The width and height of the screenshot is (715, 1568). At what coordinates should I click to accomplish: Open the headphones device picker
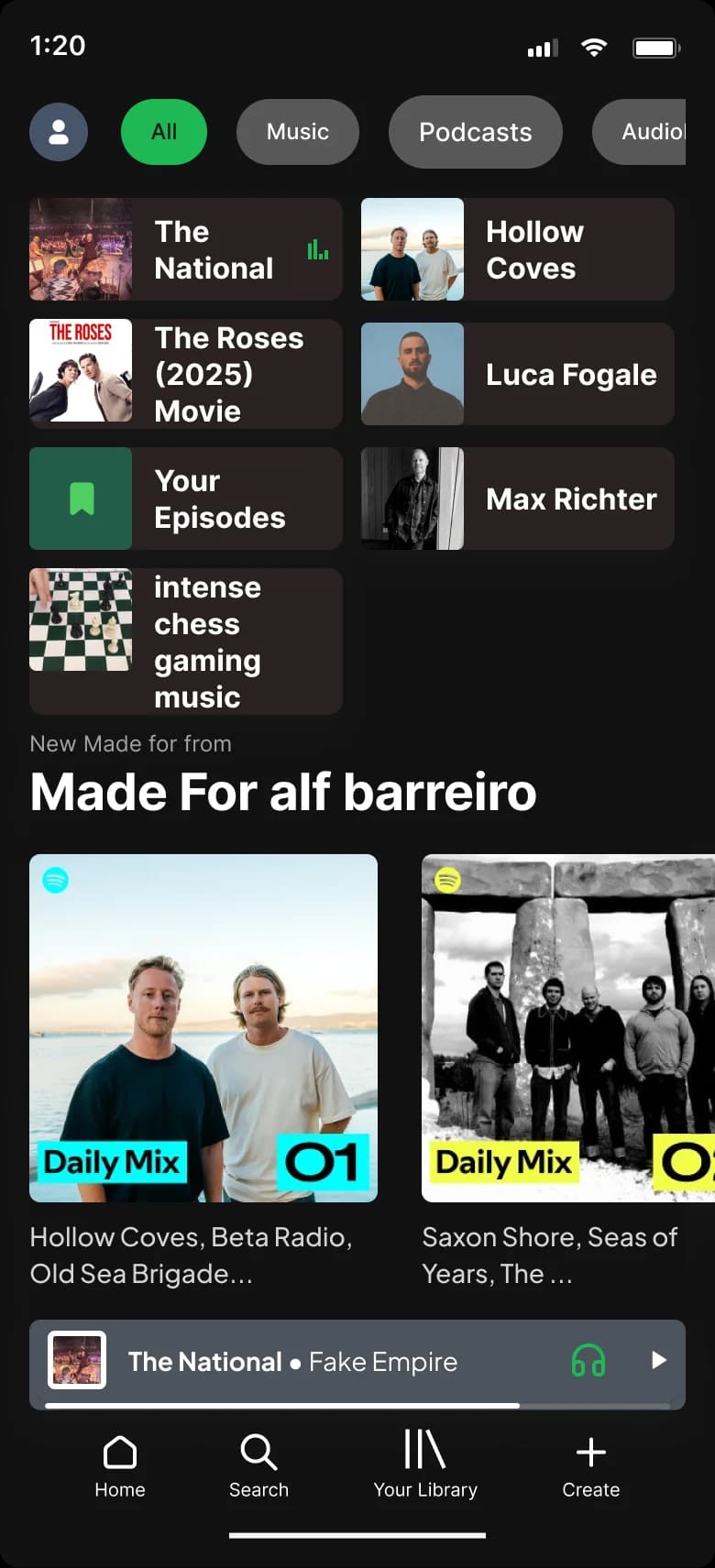pyautogui.click(x=588, y=1361)
